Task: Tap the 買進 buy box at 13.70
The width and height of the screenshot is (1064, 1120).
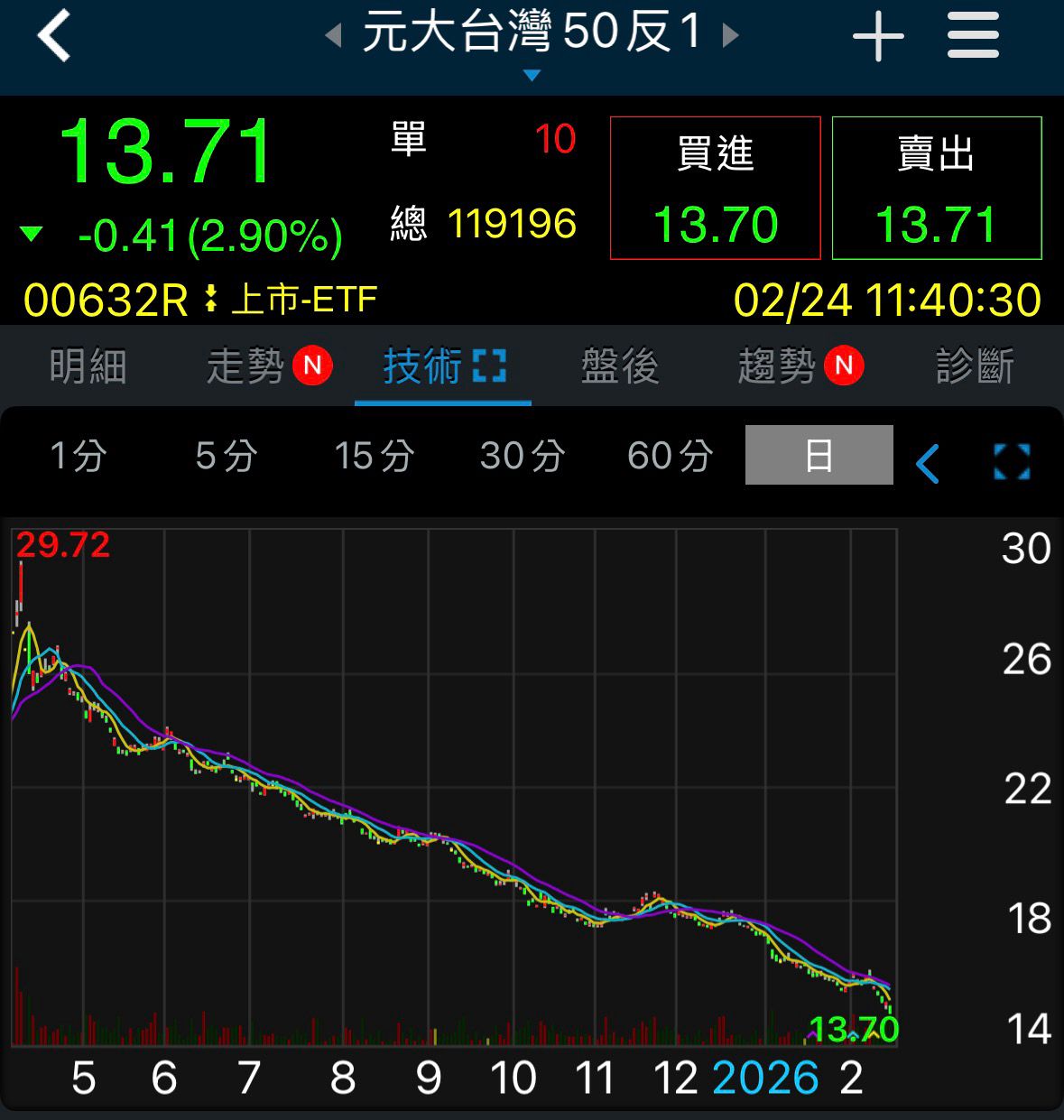Action: coord(715,188)
